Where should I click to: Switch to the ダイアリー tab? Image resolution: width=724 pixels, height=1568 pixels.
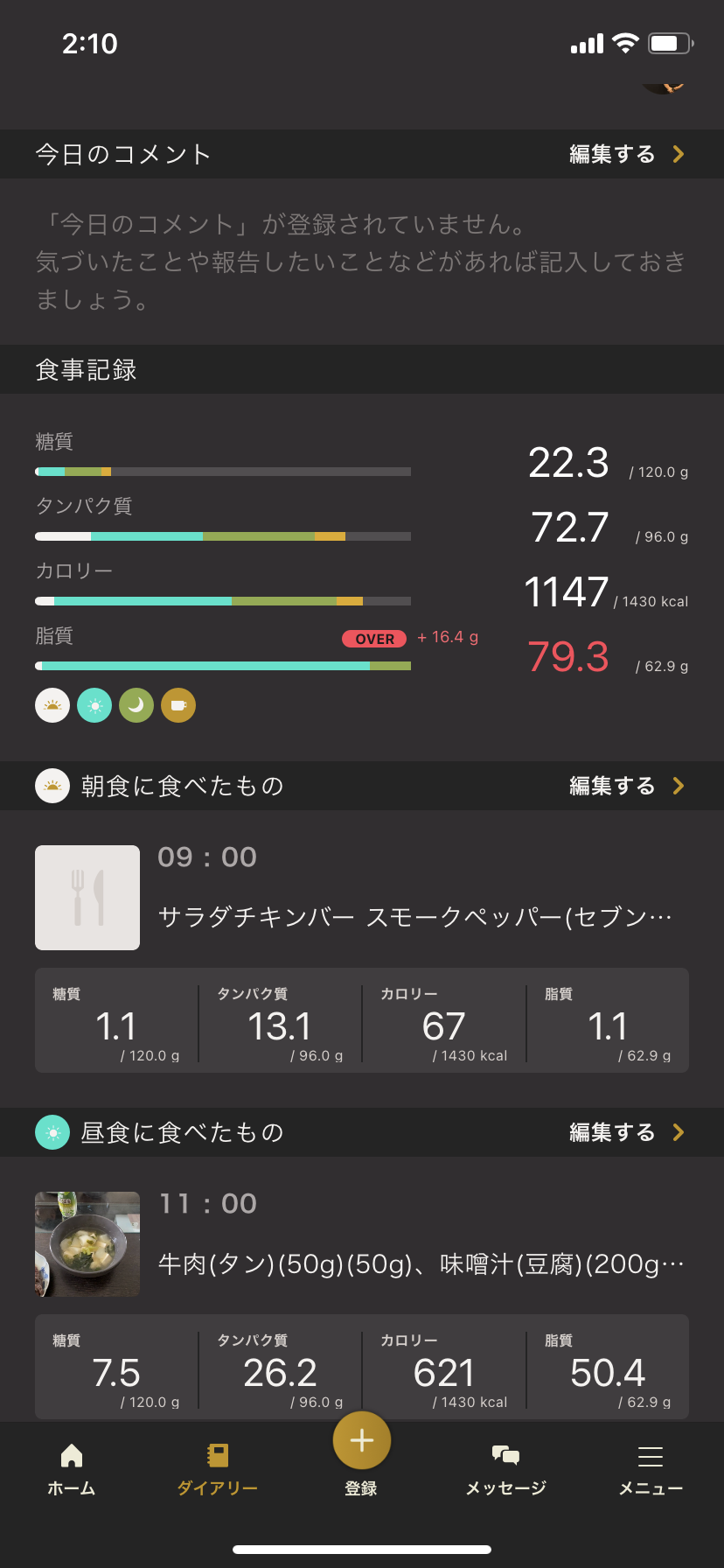click(217, 1469)
